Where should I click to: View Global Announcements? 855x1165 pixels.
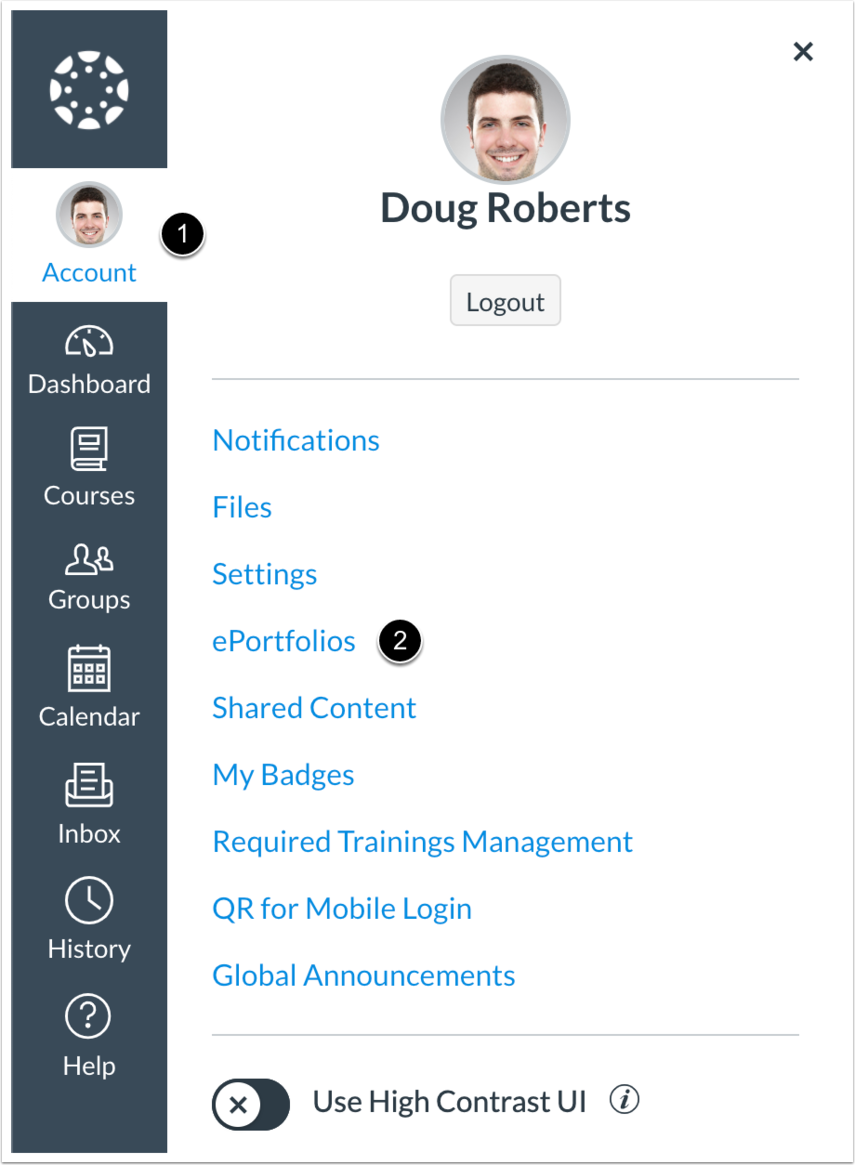pos(364,976)
